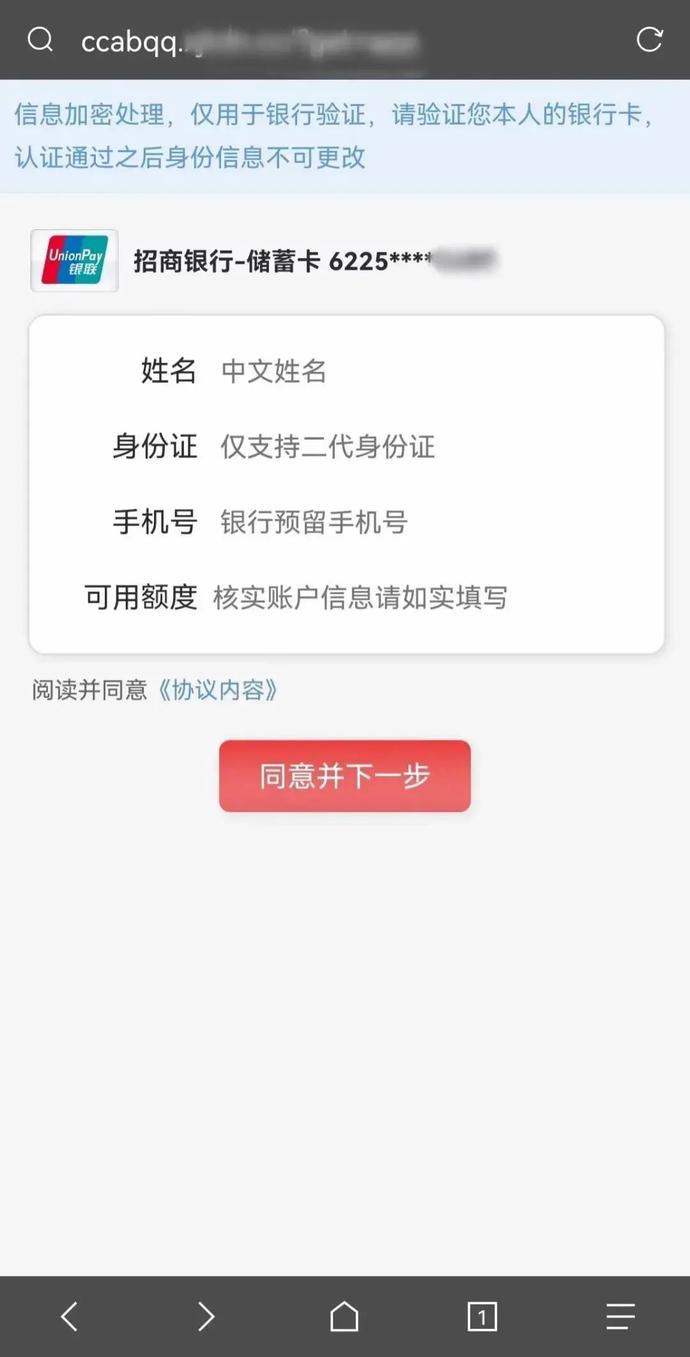Viewport: 690px width, 1357px height.
Task: Tap the 同意并下一步 button
Action: [x=345, y=776]
